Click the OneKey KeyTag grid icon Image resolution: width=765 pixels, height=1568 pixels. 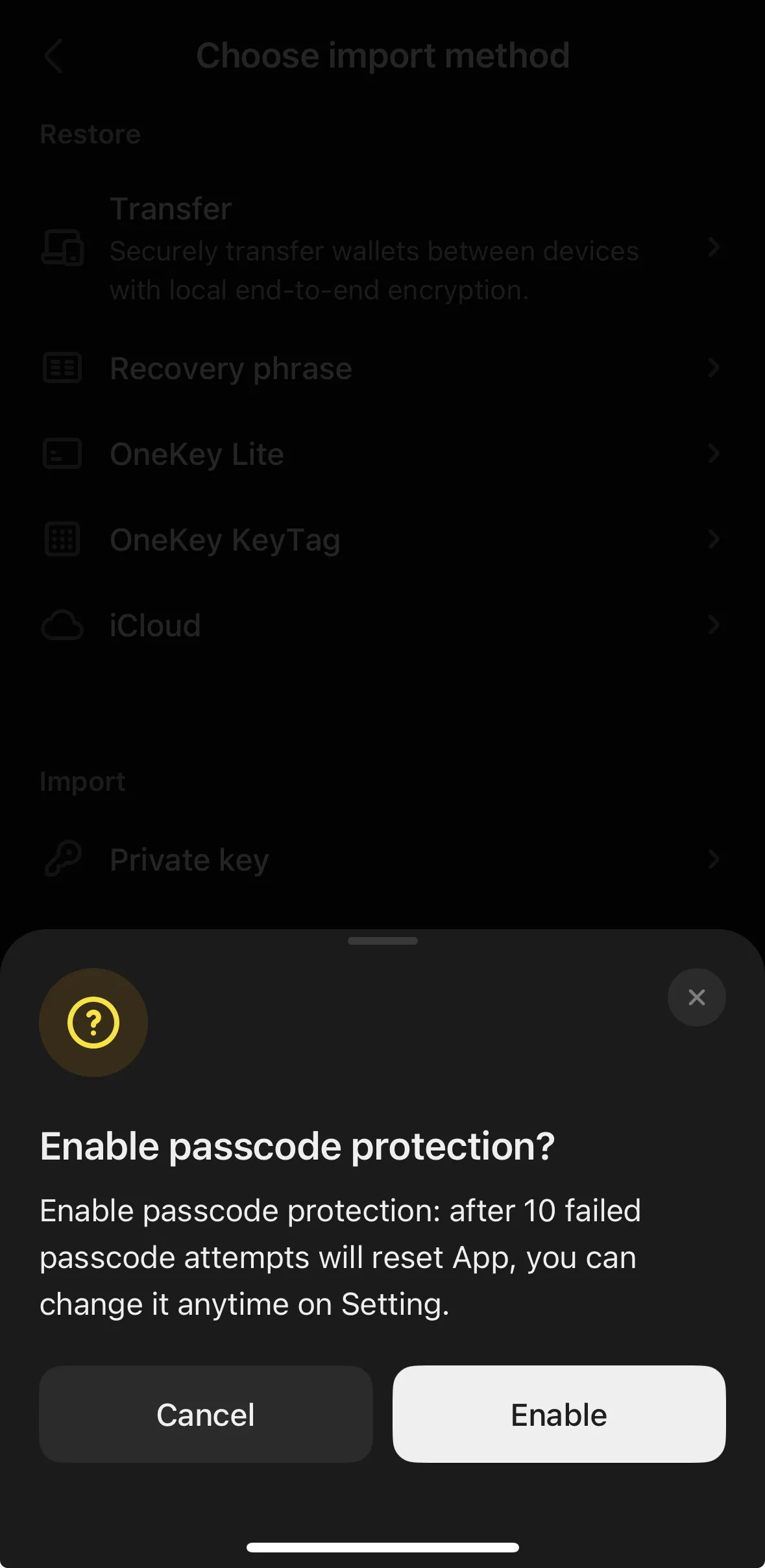tap(62, 539)
